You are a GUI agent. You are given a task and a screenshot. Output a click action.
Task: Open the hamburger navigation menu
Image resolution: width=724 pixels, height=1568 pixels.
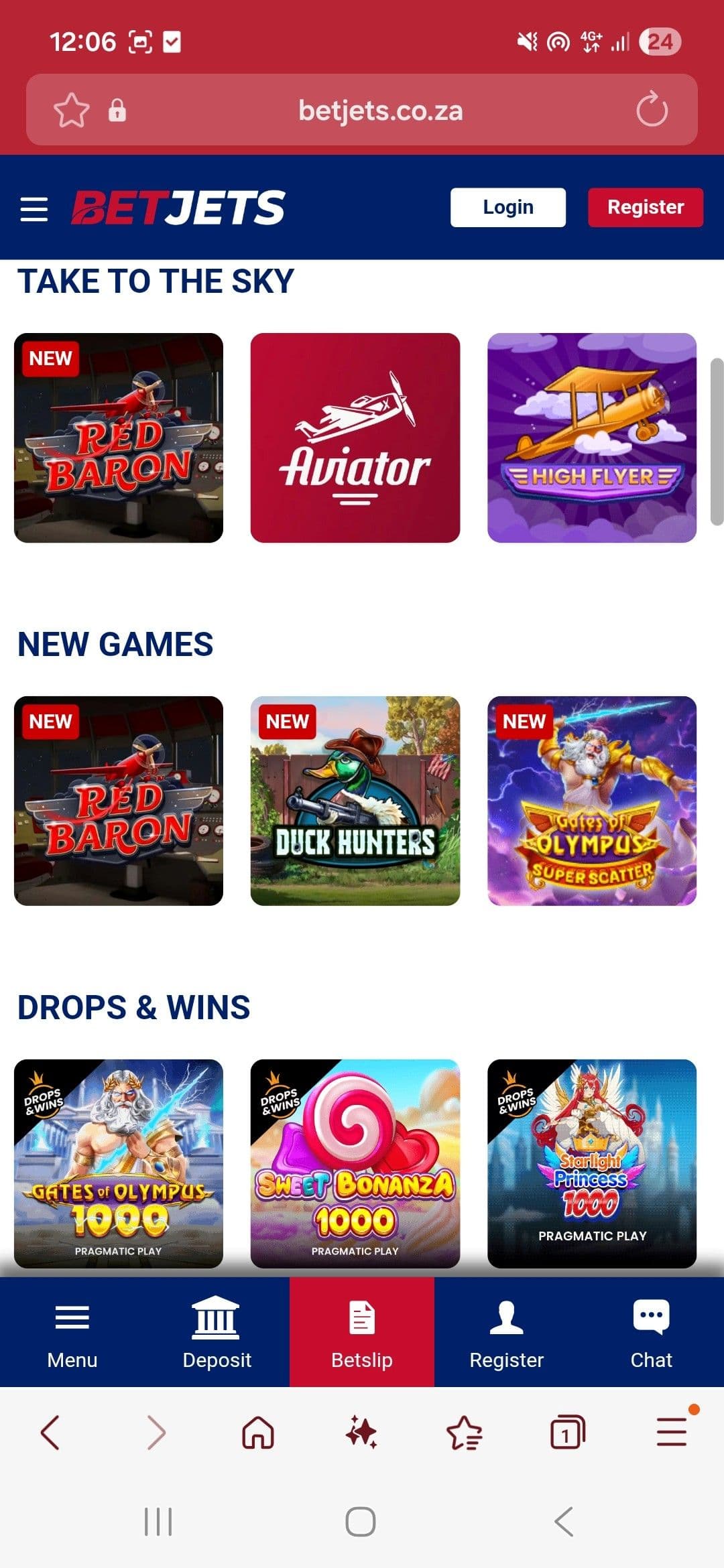pos(35,209)
